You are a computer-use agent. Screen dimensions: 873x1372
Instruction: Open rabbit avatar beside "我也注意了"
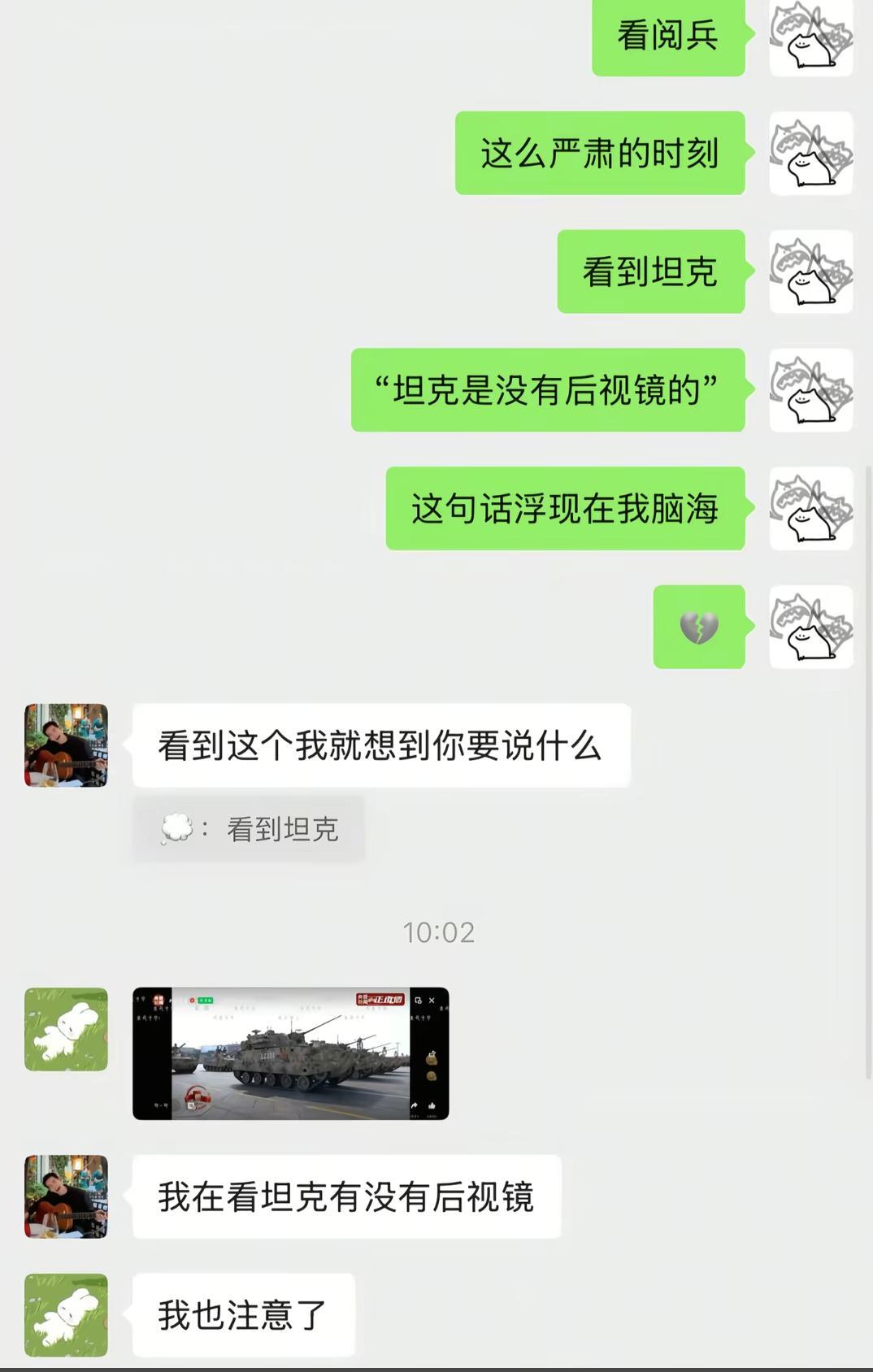pyautogui.click(x=66, y=1314)
